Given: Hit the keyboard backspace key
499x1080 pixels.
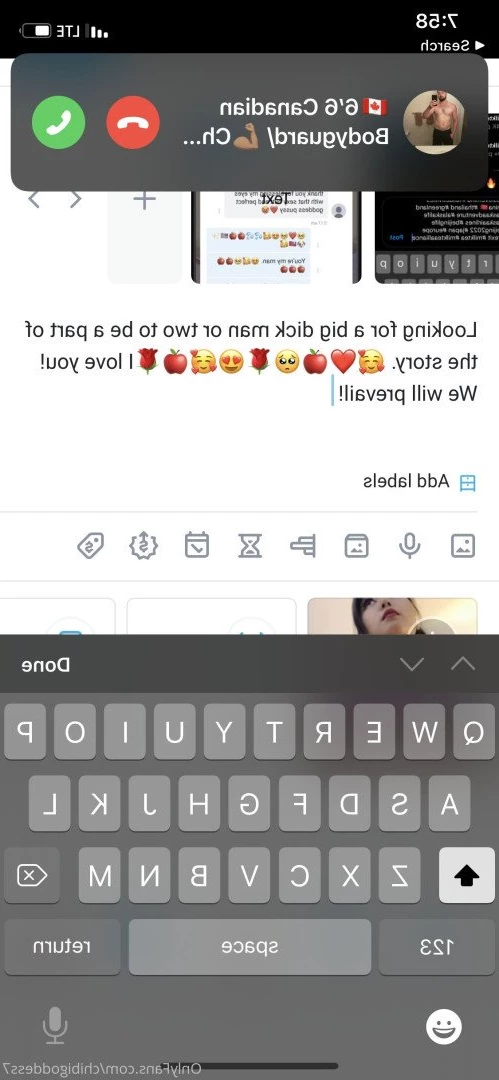Looking at the screenshot, I should [x=32, y=875].
